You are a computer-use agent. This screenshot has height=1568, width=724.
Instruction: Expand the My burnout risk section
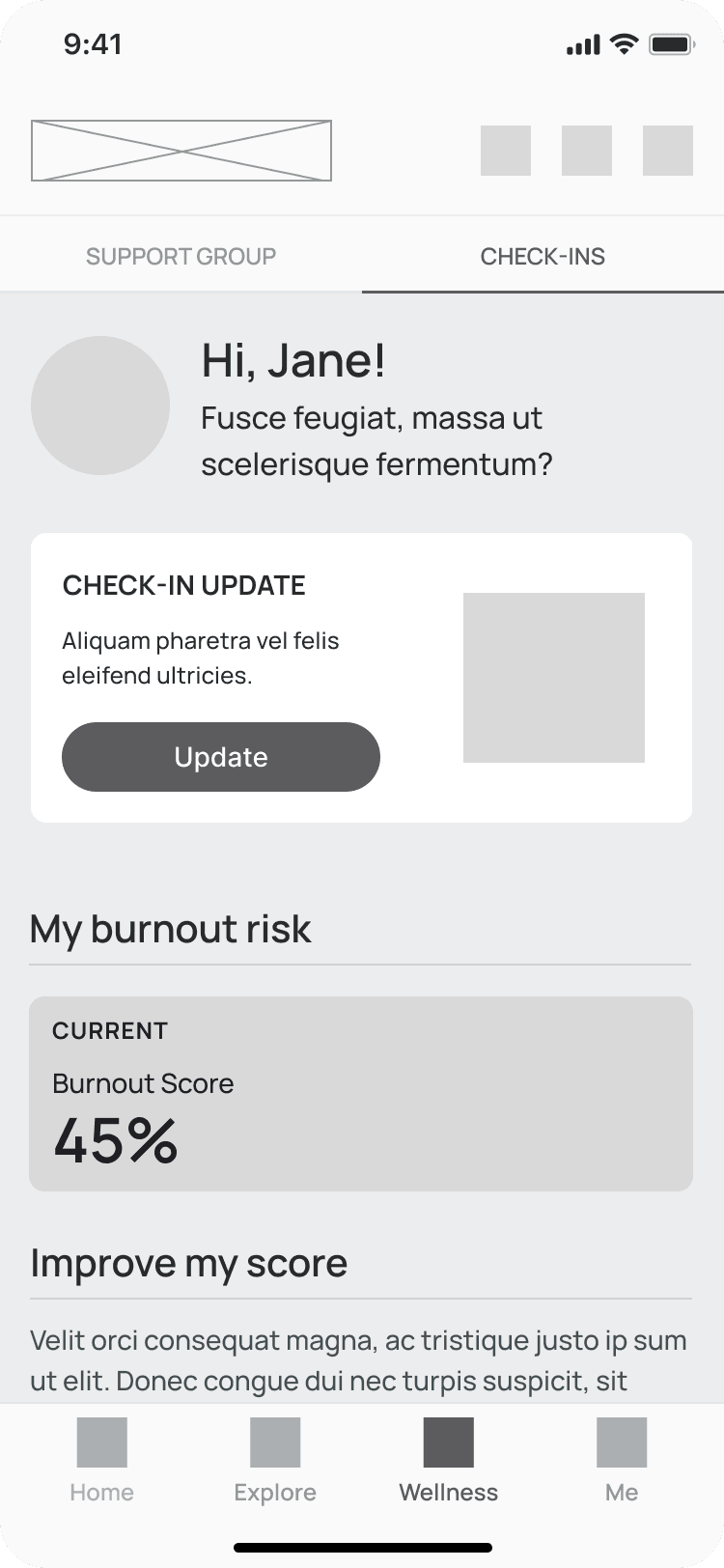click(x=171, y=929)
